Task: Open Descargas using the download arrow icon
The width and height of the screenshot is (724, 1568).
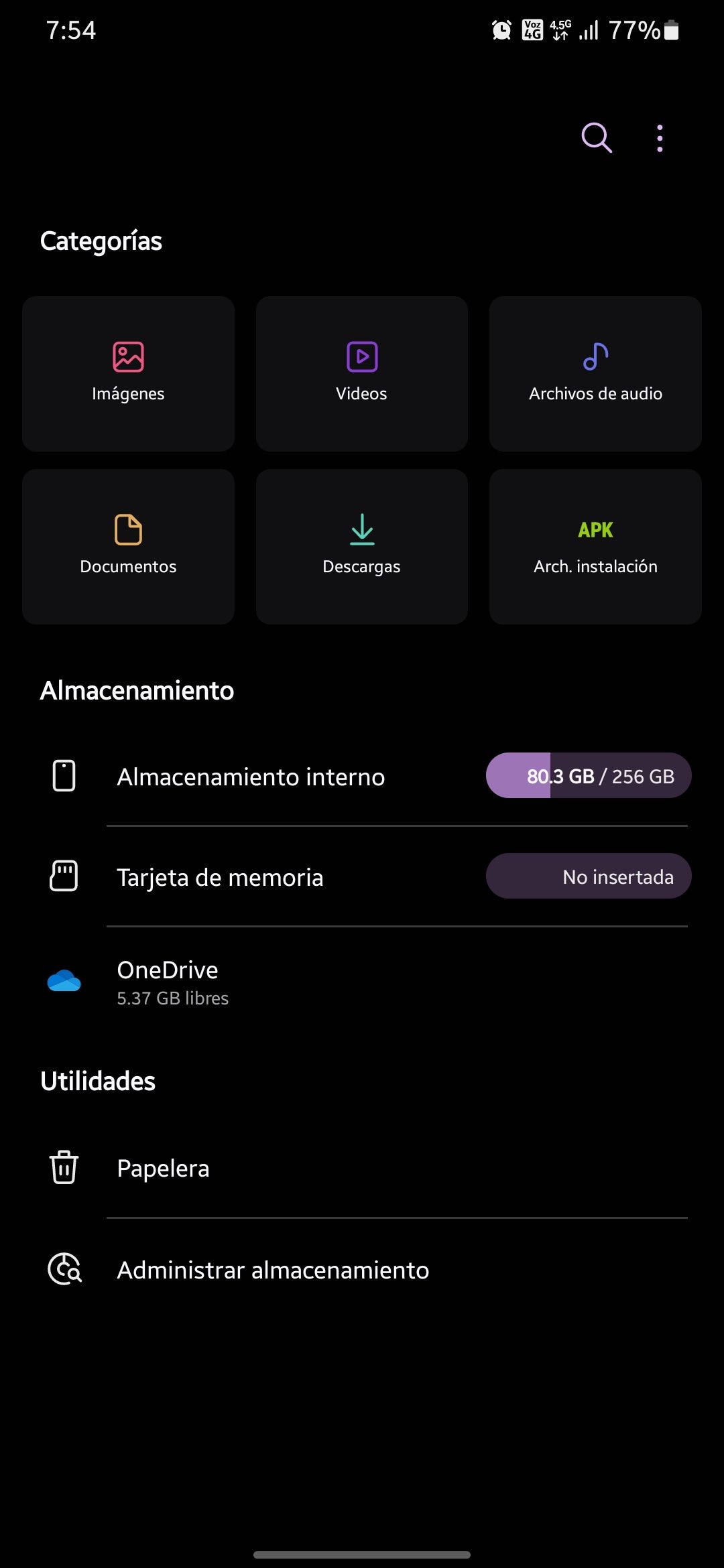Action: click(361, 529)
